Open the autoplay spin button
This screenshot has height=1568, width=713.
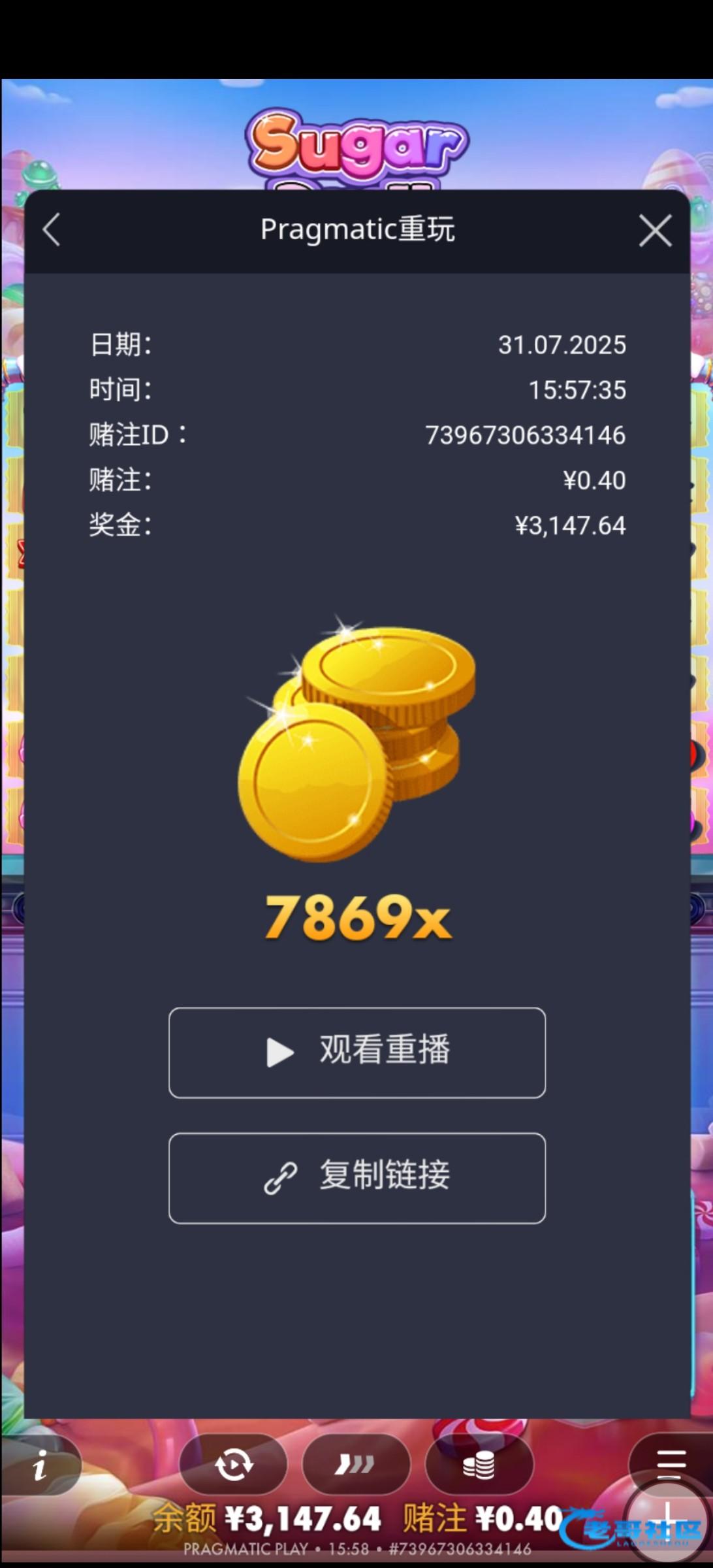(234, 1465)
